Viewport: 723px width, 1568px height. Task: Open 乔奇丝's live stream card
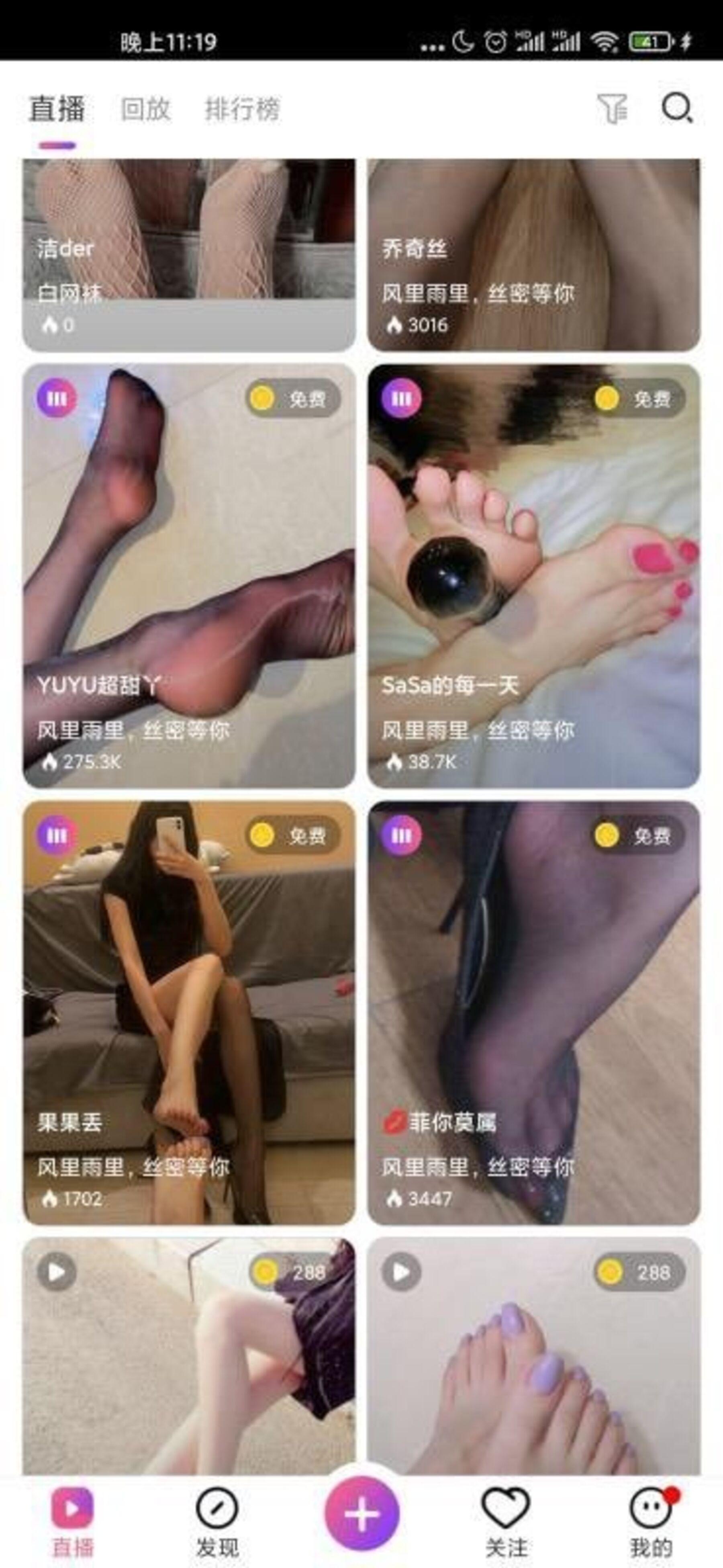pyautogui.click(x=534, y=256)
